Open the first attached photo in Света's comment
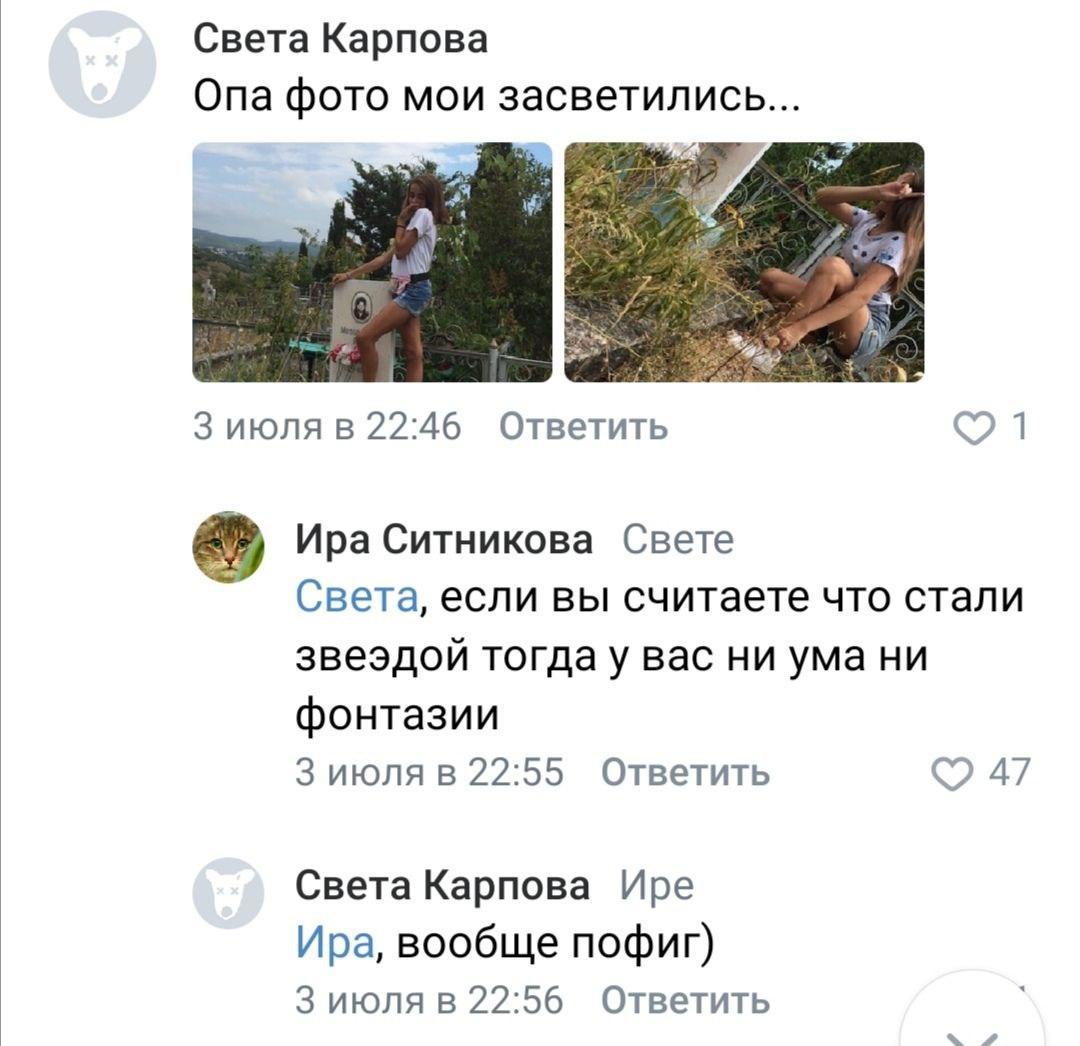 (372, 262)
